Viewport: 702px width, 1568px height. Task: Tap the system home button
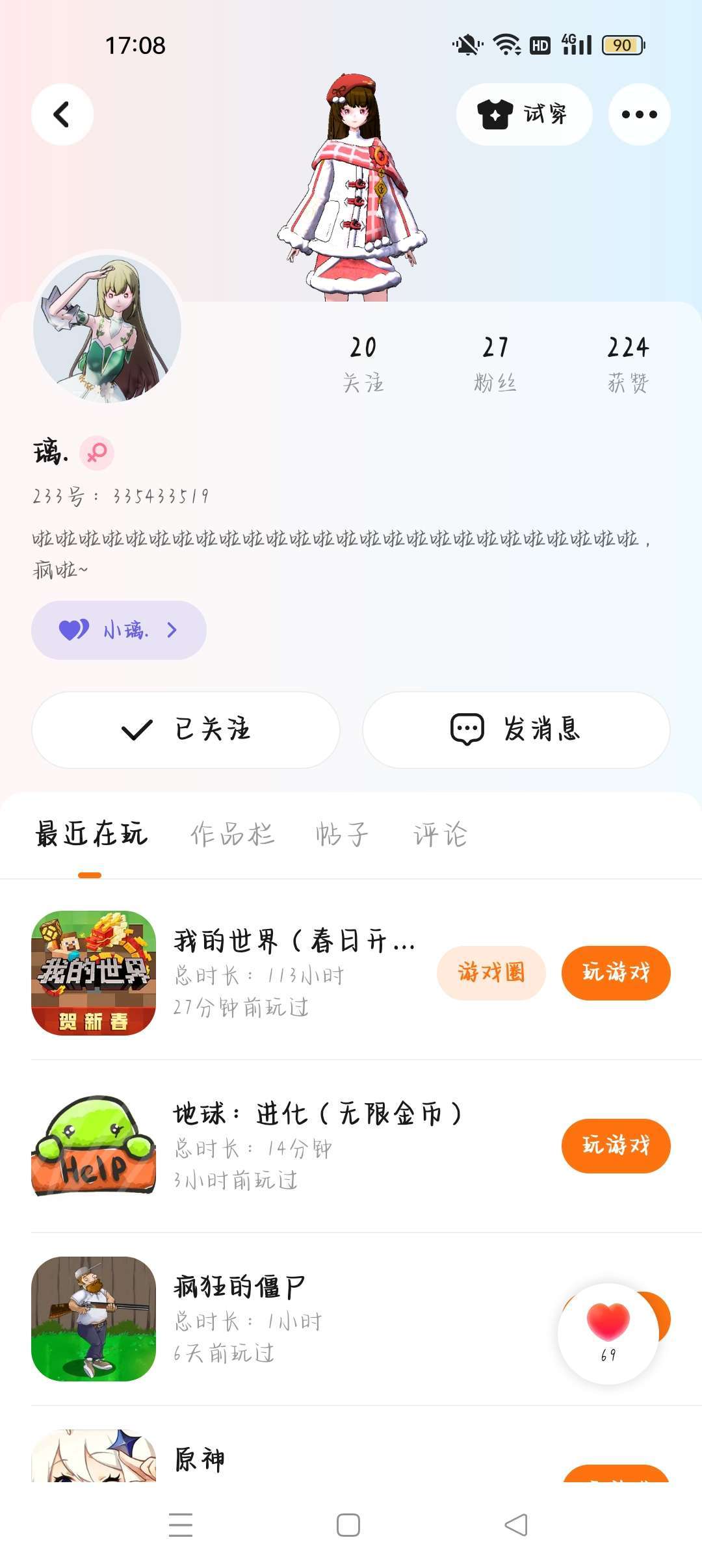coord(348,1525)
